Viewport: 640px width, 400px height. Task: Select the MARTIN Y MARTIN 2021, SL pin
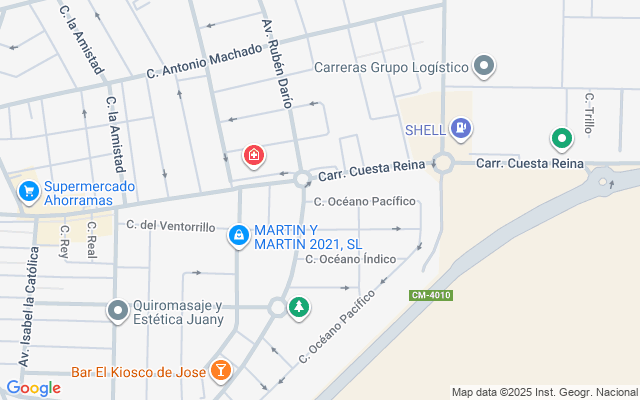238,236
